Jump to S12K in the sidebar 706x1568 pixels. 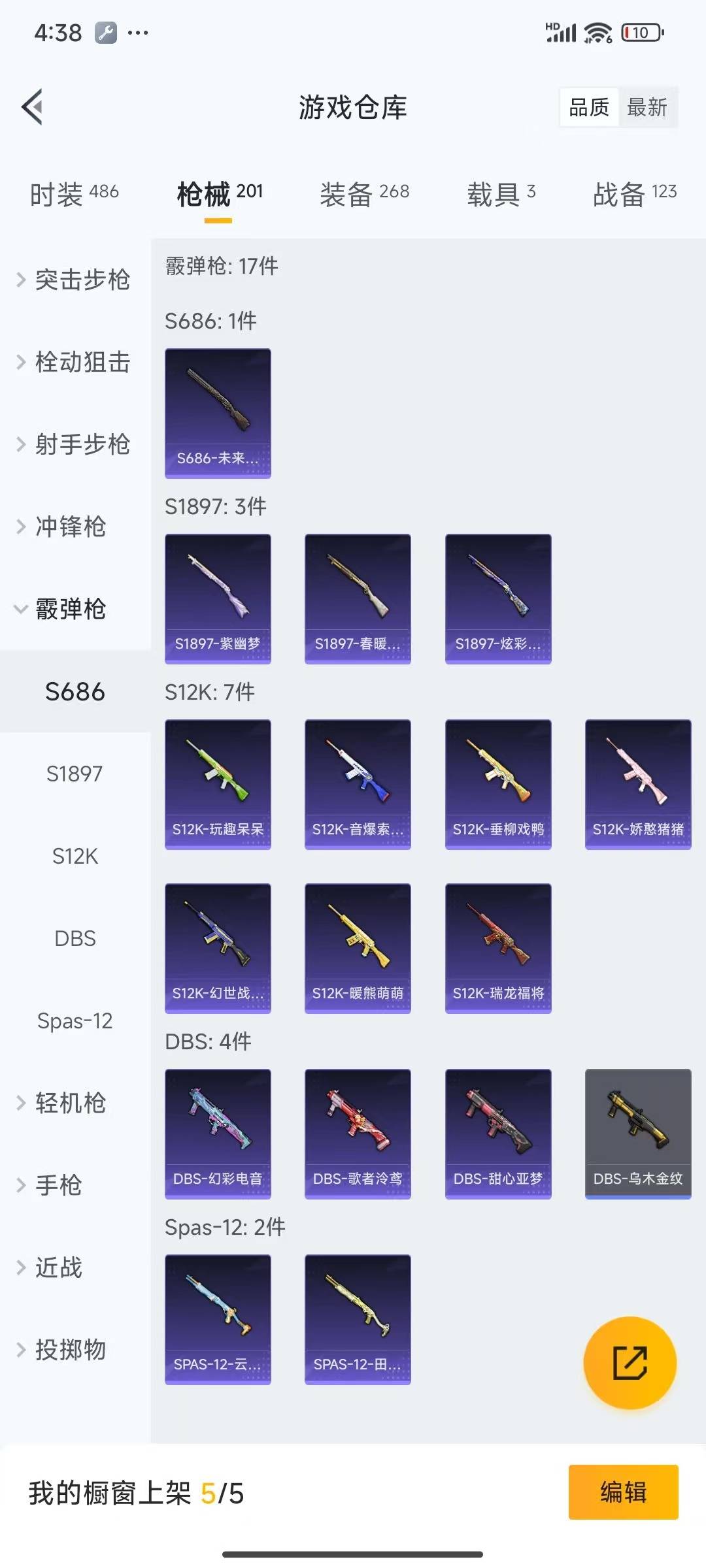coord(75,856)
